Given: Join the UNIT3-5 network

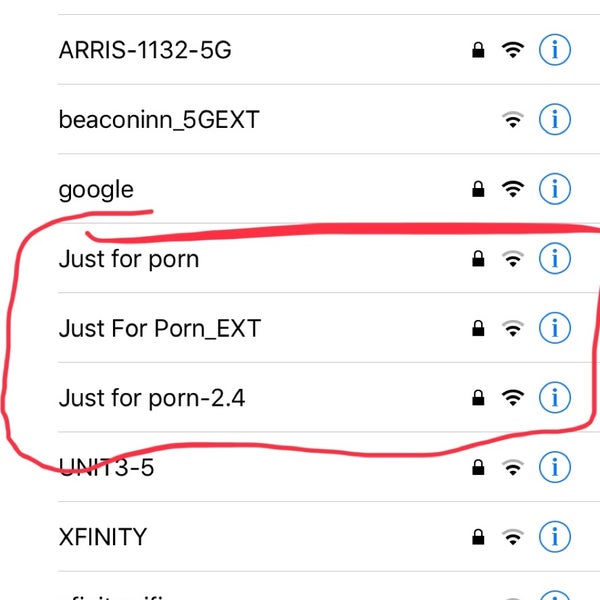Looking at the screenshot, I should coord(107,467).
